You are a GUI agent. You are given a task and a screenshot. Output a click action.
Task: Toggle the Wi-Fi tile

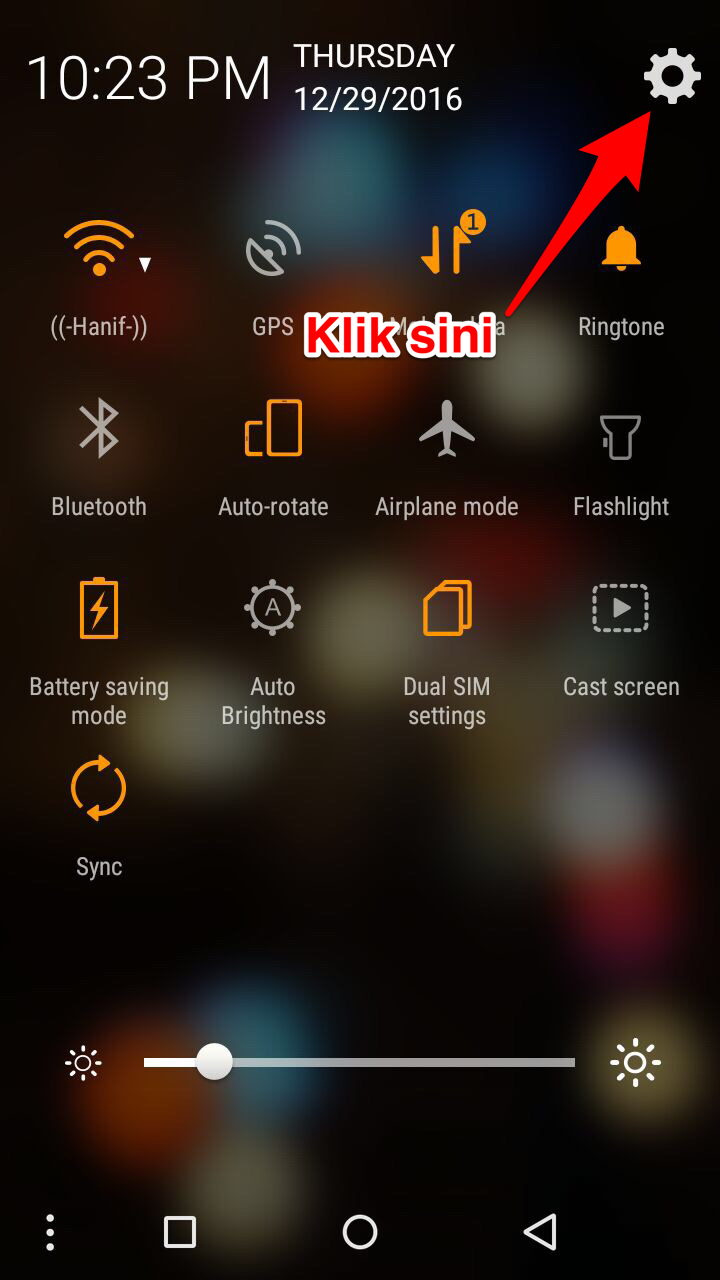pos(98,248)
